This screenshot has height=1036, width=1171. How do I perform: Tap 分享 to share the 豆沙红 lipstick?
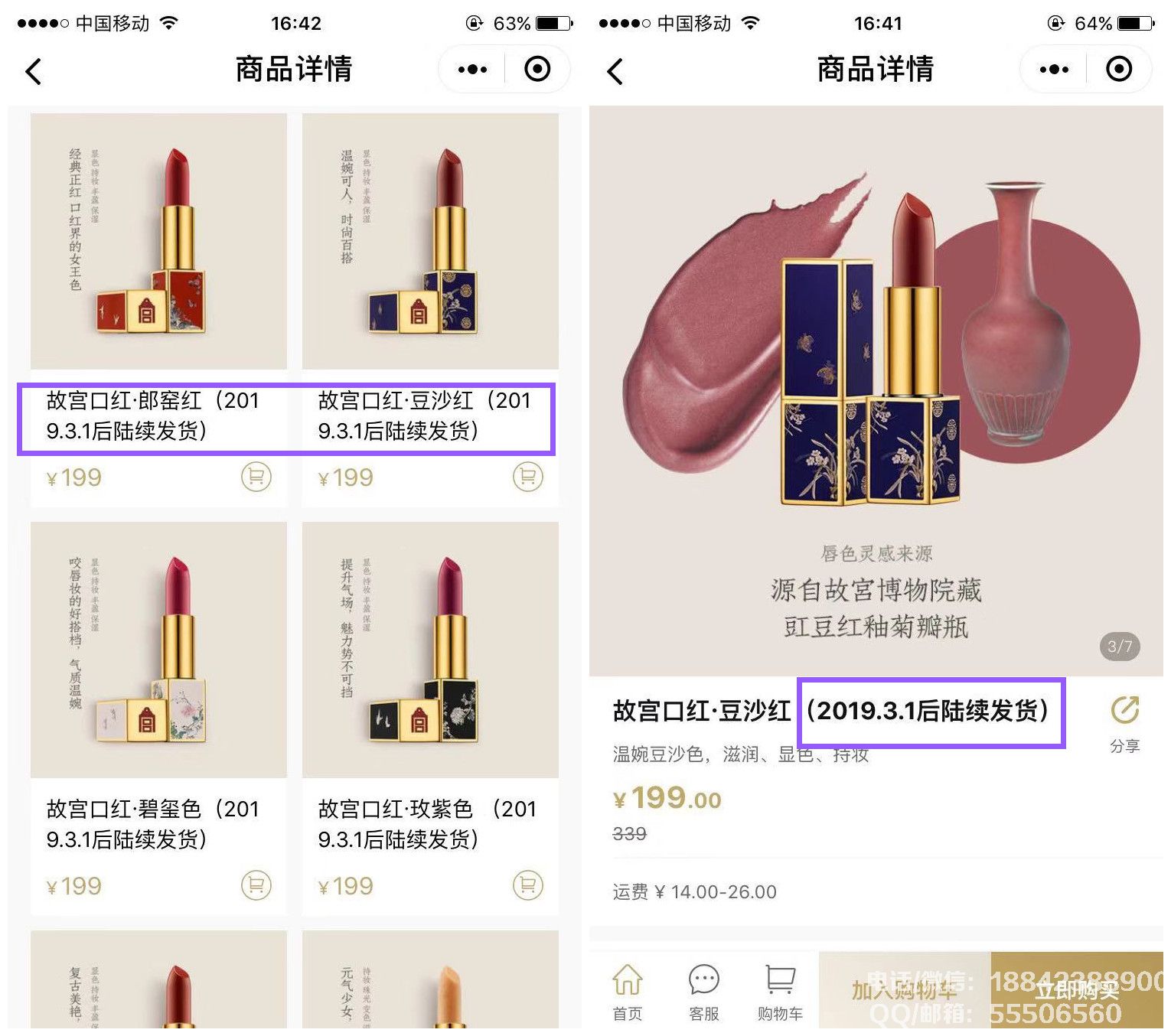point(1124,723)
